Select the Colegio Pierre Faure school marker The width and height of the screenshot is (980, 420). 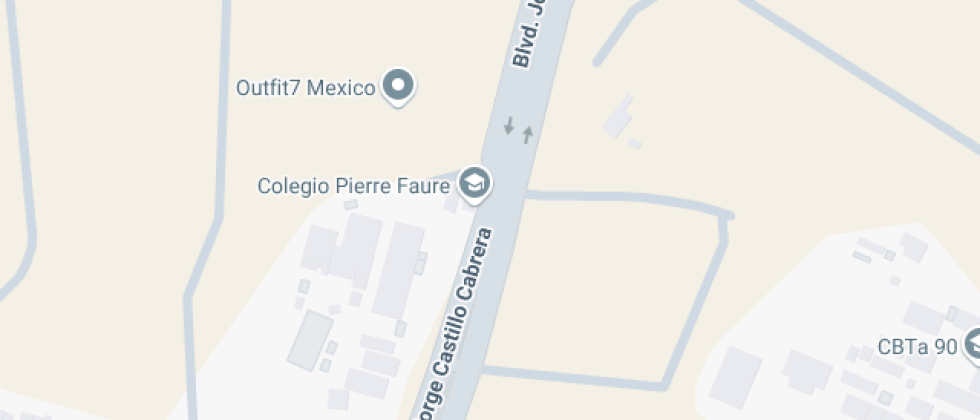(475, 184)
